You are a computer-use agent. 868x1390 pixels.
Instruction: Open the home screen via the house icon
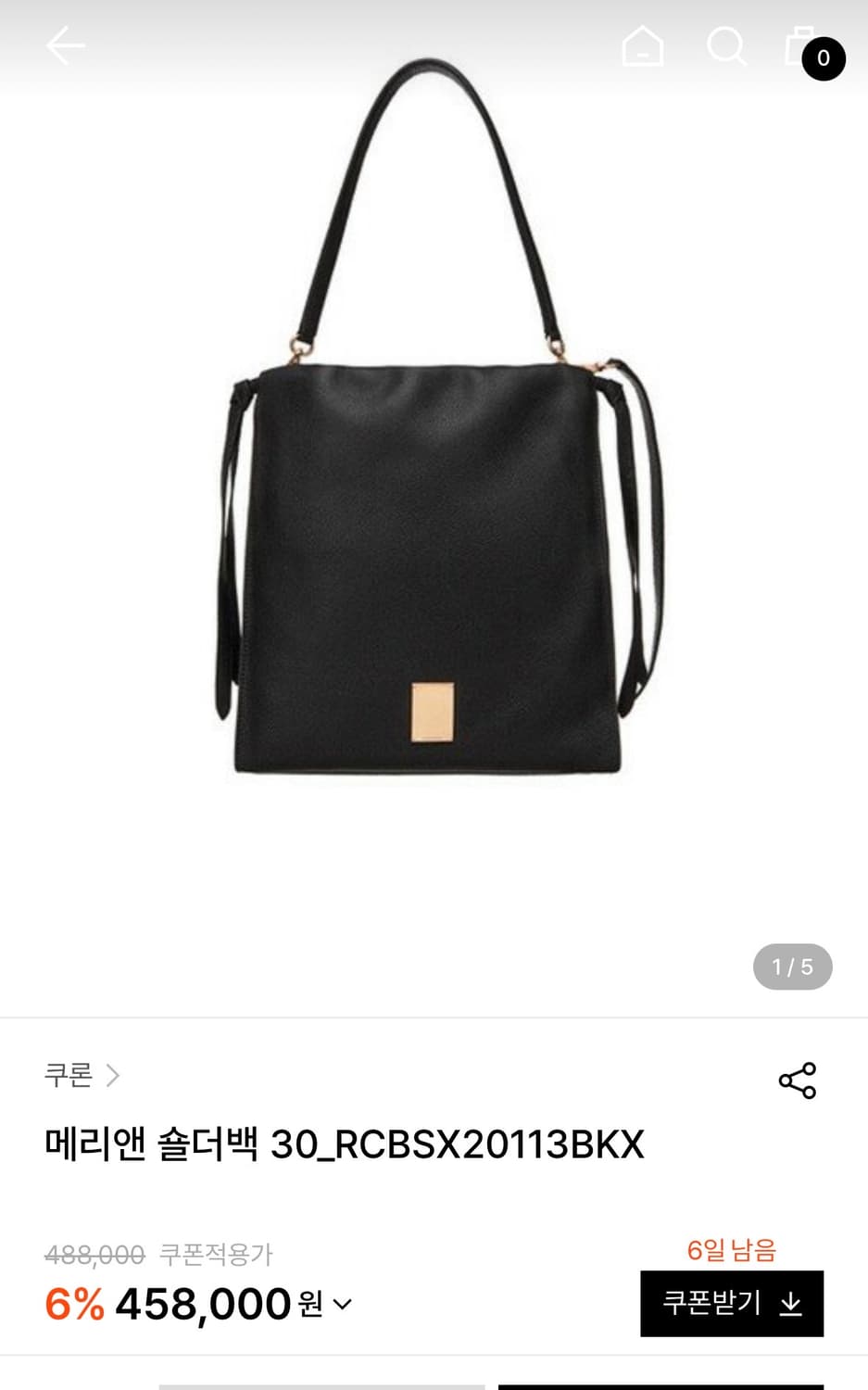(x=643, y=44)
